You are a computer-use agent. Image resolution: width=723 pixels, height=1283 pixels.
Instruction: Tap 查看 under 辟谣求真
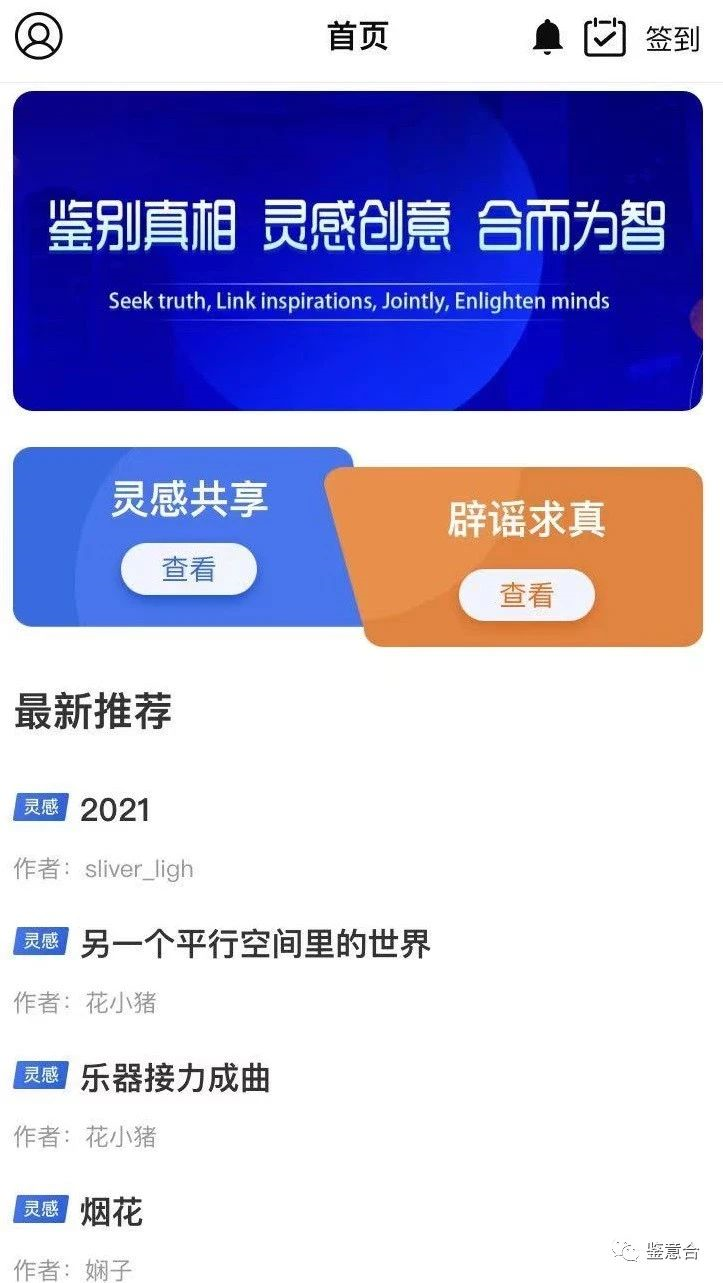(x=527, y=596)
